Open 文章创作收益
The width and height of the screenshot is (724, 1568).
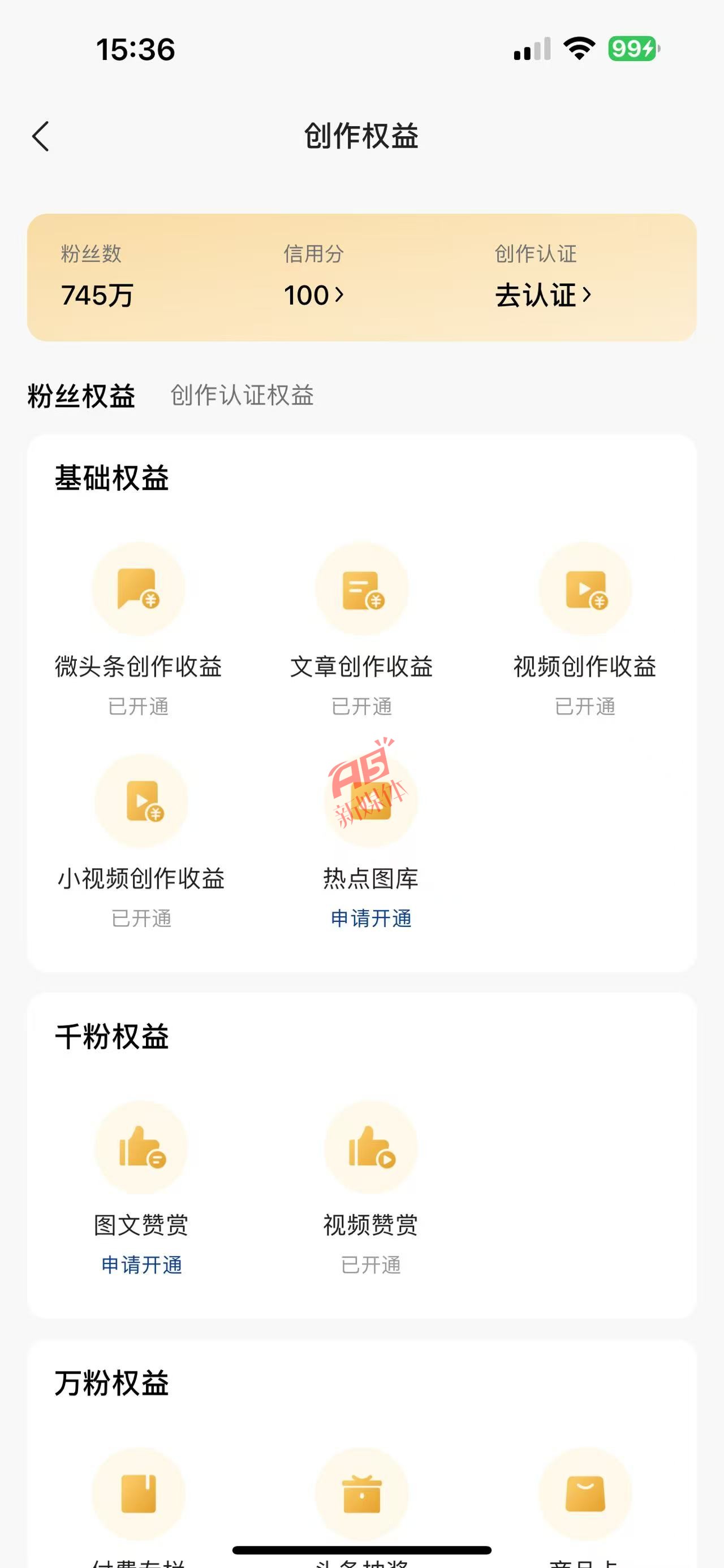coord(361,589)
